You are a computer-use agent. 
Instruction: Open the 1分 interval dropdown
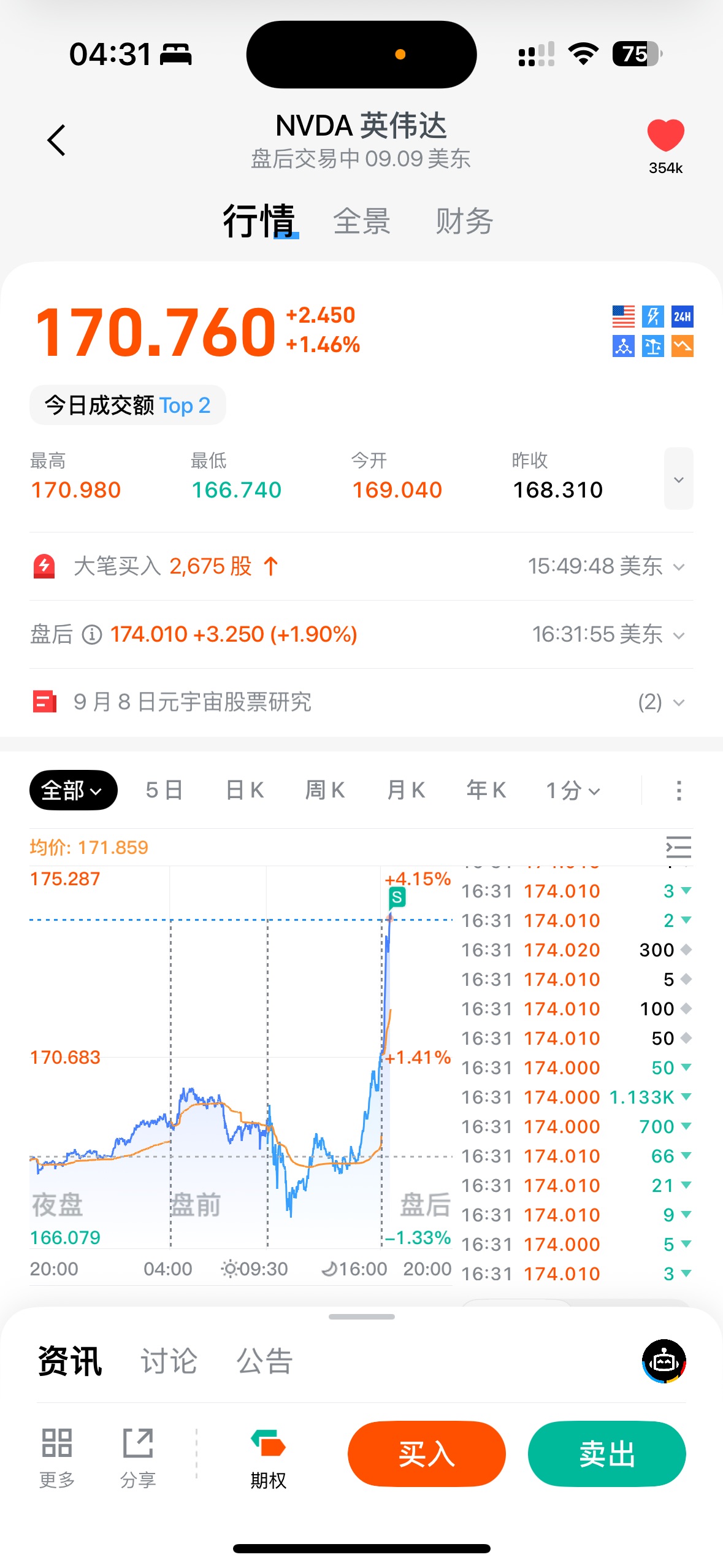click(x=573, y=790)
